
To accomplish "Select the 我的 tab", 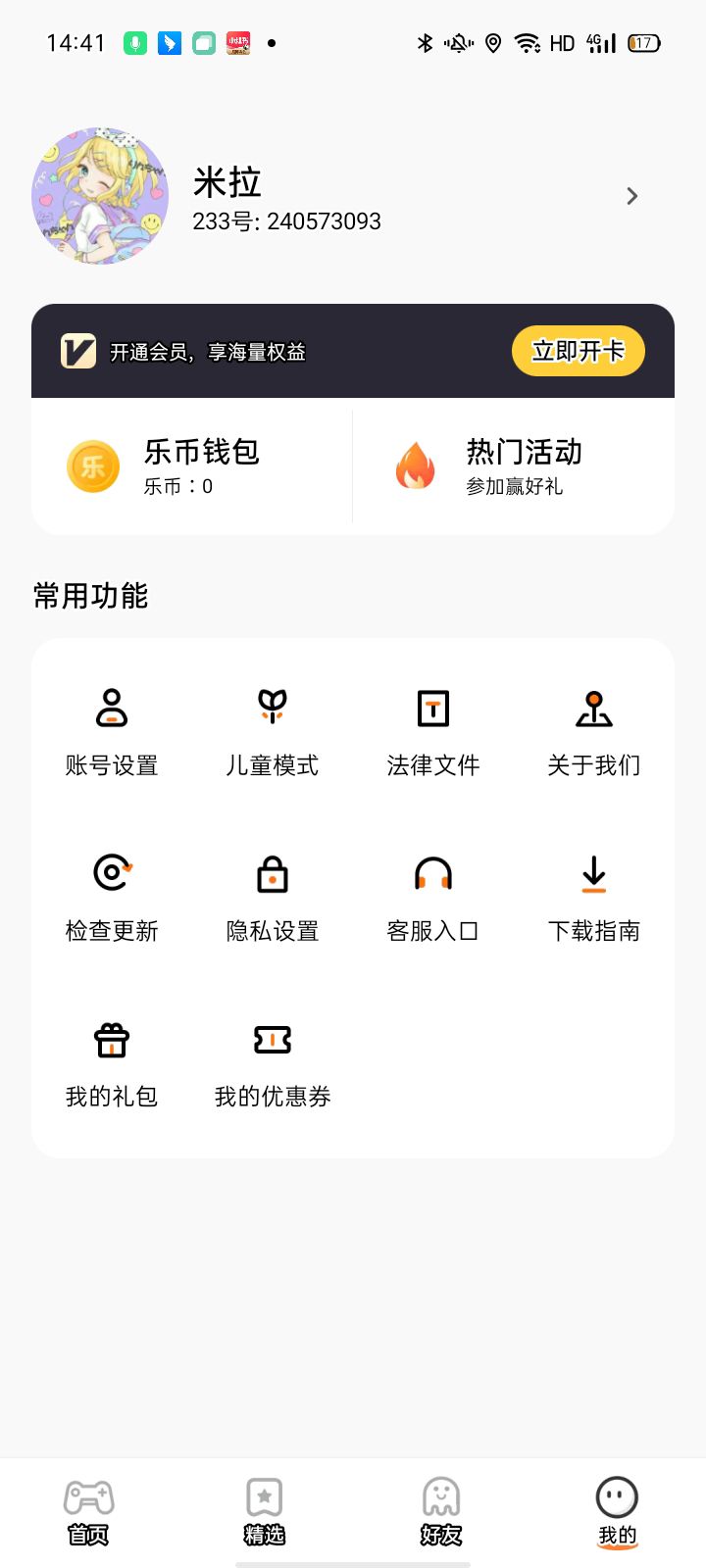I will [617, 1511].
